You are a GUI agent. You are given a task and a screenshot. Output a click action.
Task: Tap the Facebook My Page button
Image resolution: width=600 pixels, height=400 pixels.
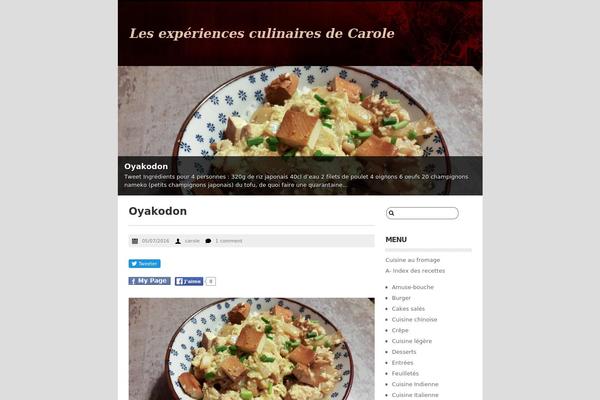[150, 281]
